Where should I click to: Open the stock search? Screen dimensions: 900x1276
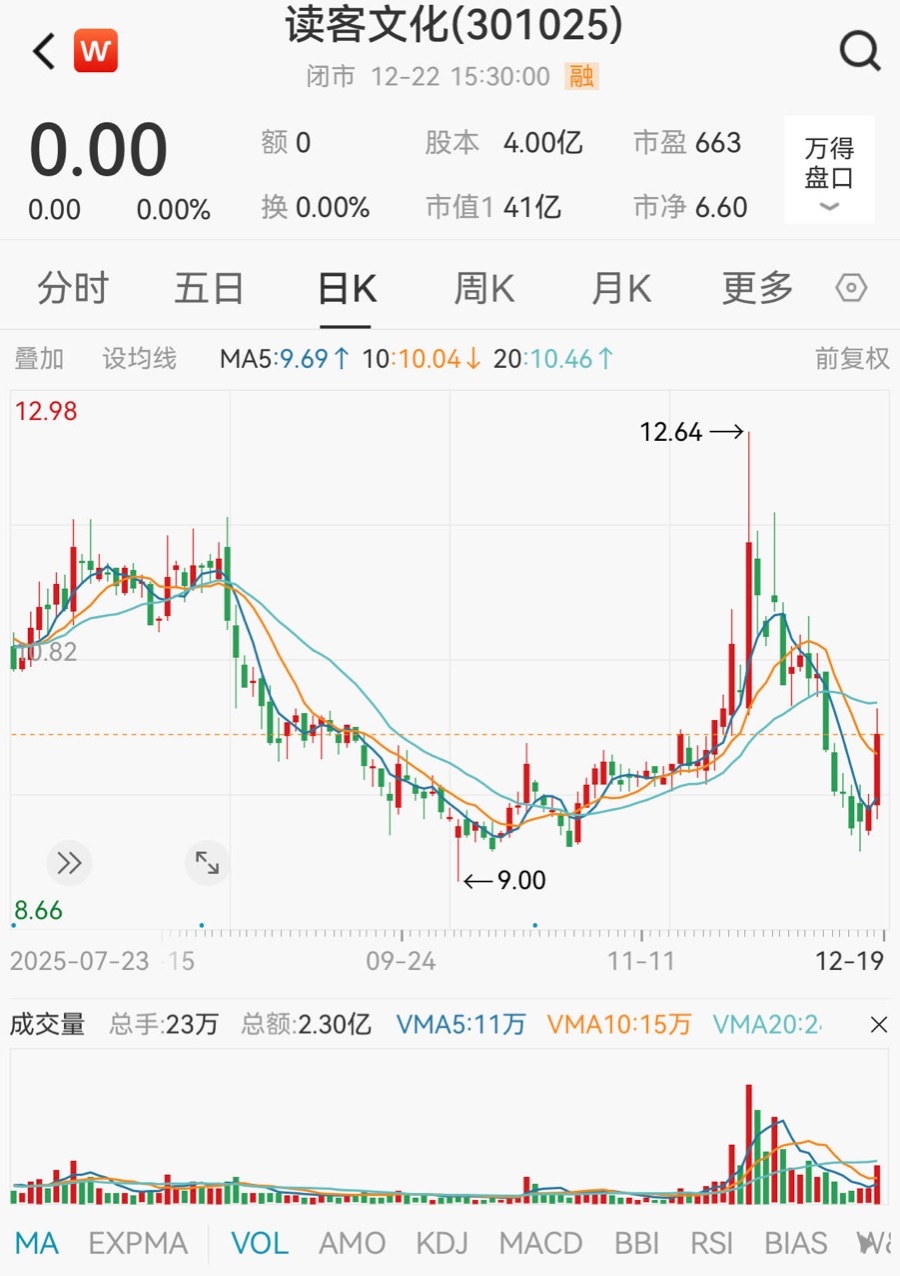click(x=859, y=50)
